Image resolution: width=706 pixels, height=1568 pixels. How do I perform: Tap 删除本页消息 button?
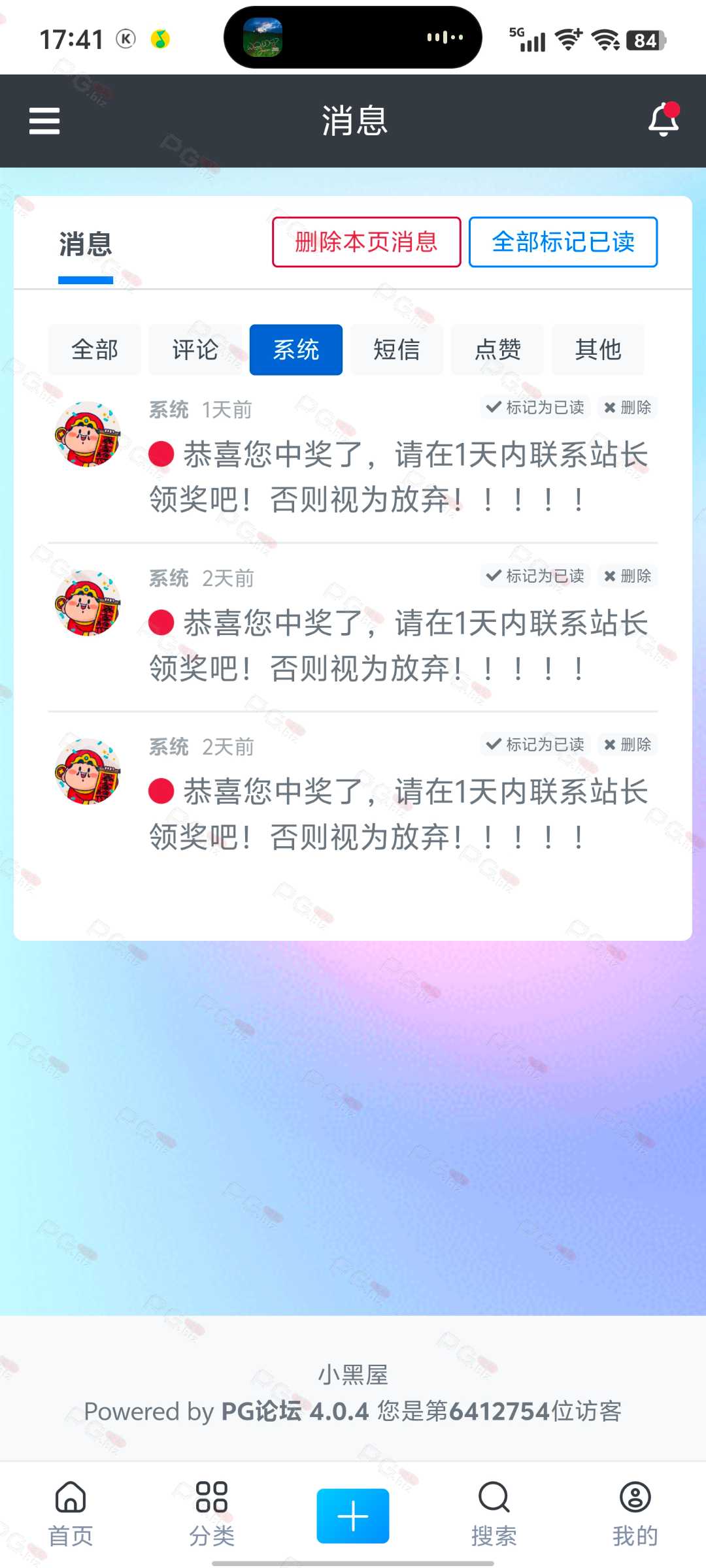(x=367, y=242)
